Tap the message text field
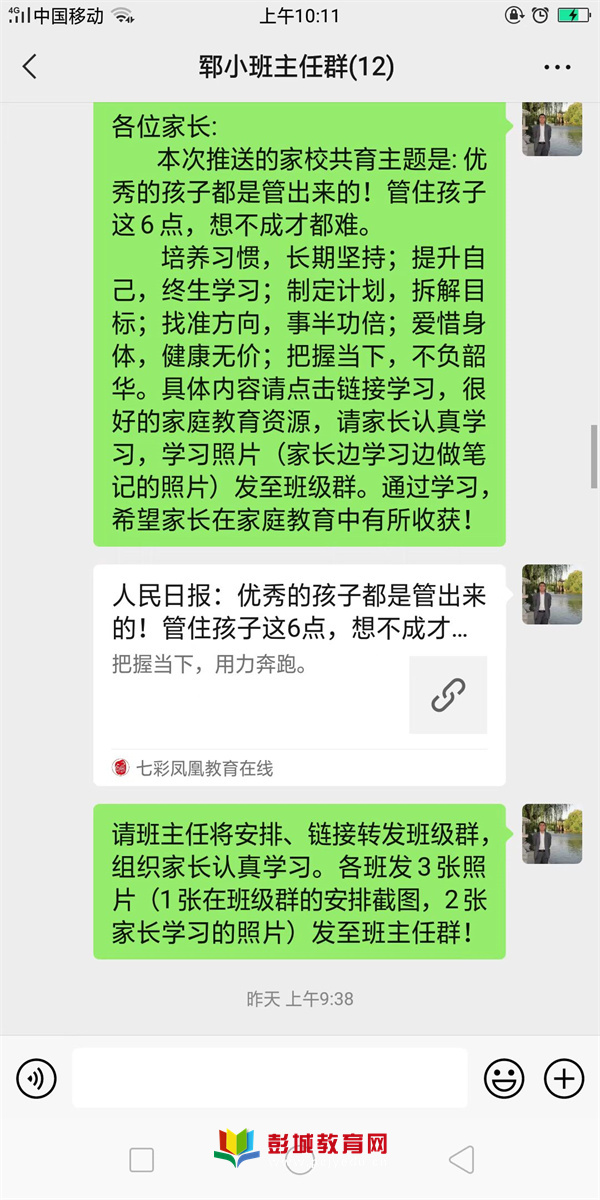 pyautogui.click(x=270, y=1078)
